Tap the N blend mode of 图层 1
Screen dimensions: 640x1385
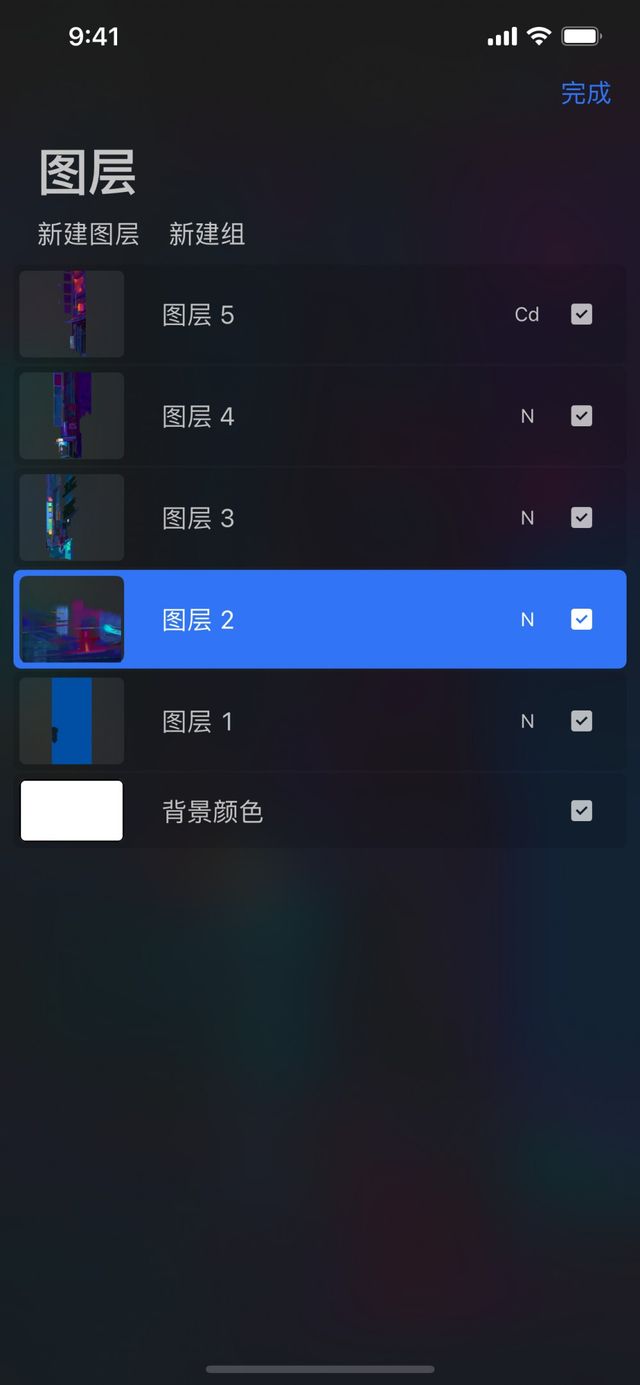point(527,721)
